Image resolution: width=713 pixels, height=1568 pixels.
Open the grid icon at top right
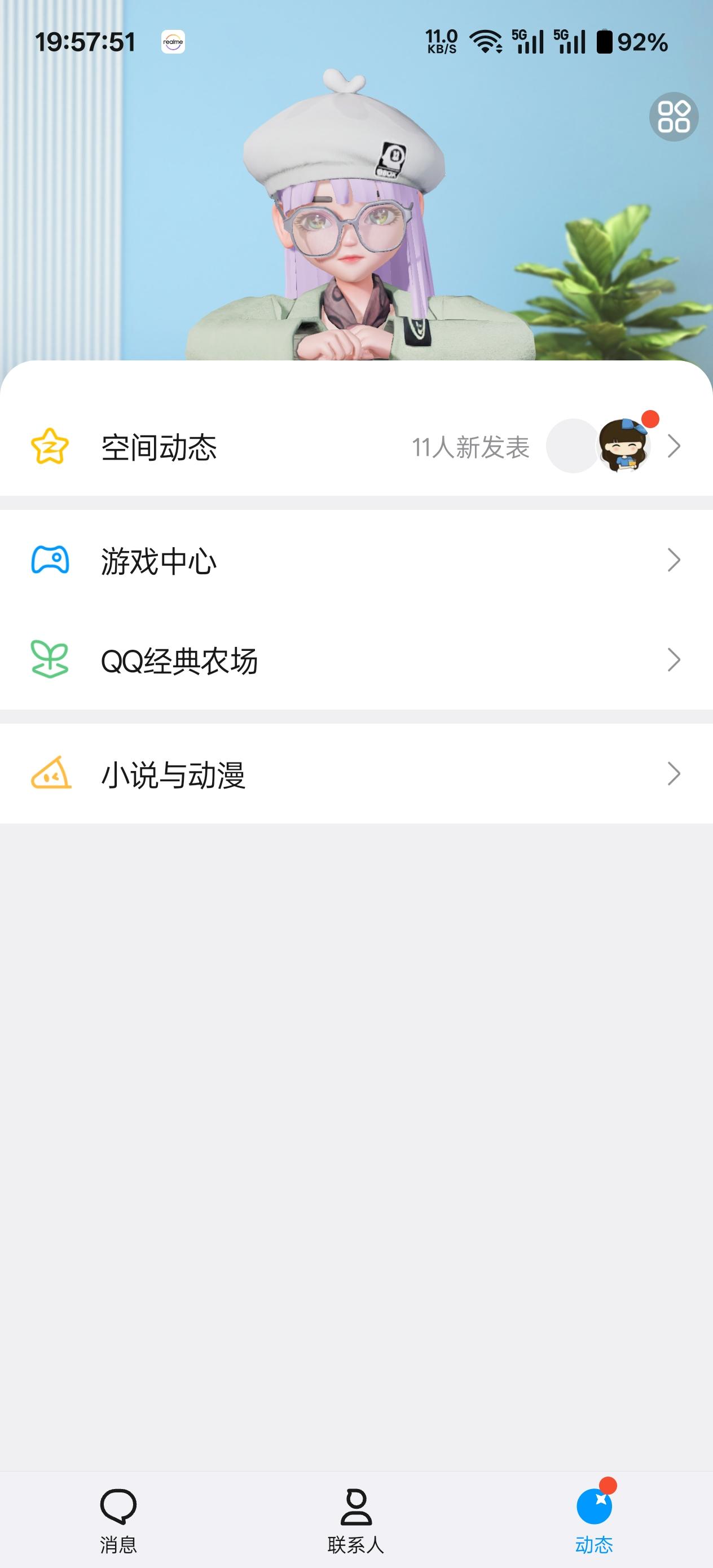[x=674, y=117]
